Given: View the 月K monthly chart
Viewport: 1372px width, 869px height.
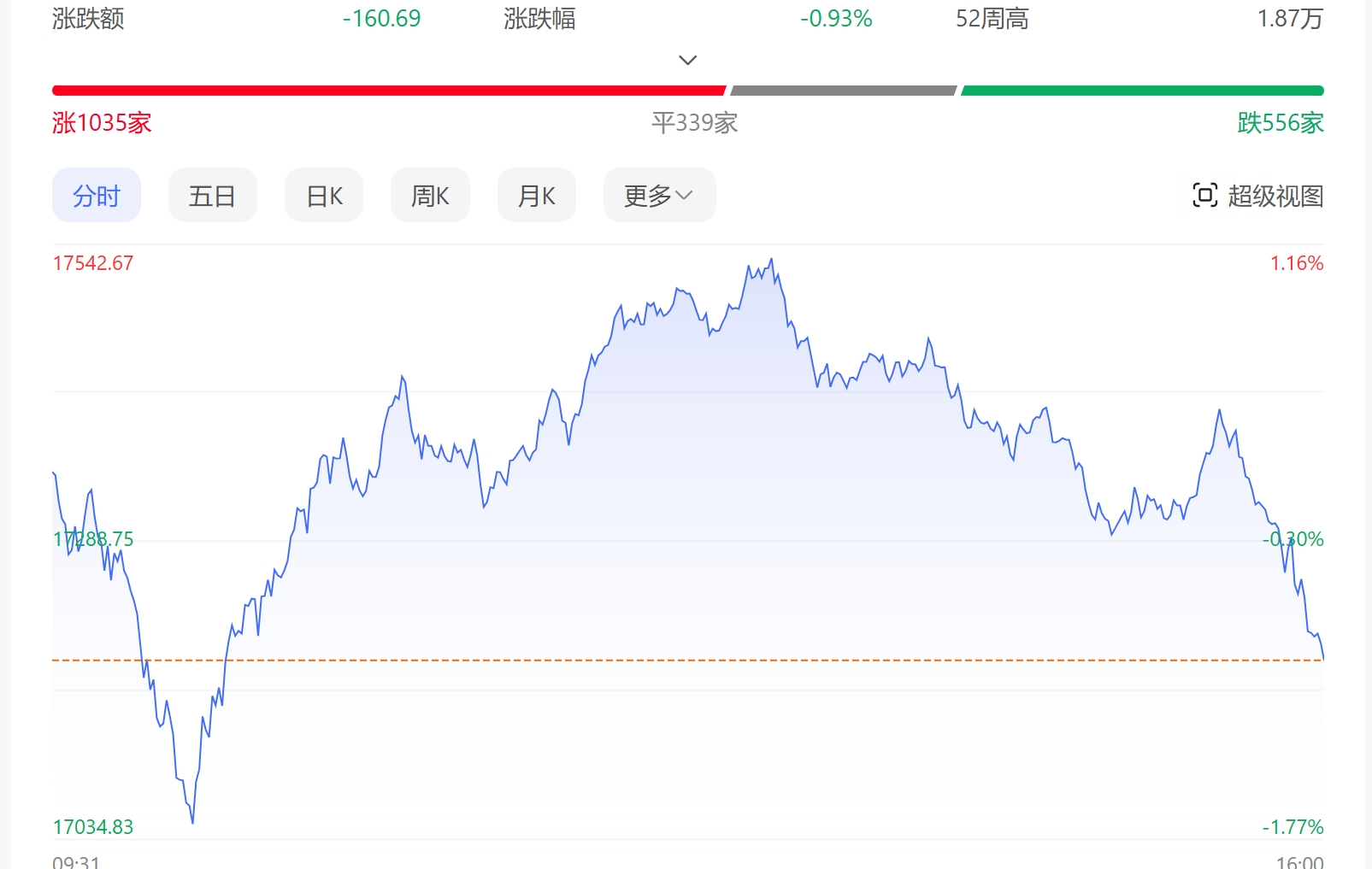Looking at the screenshot, I should point(536,196).
